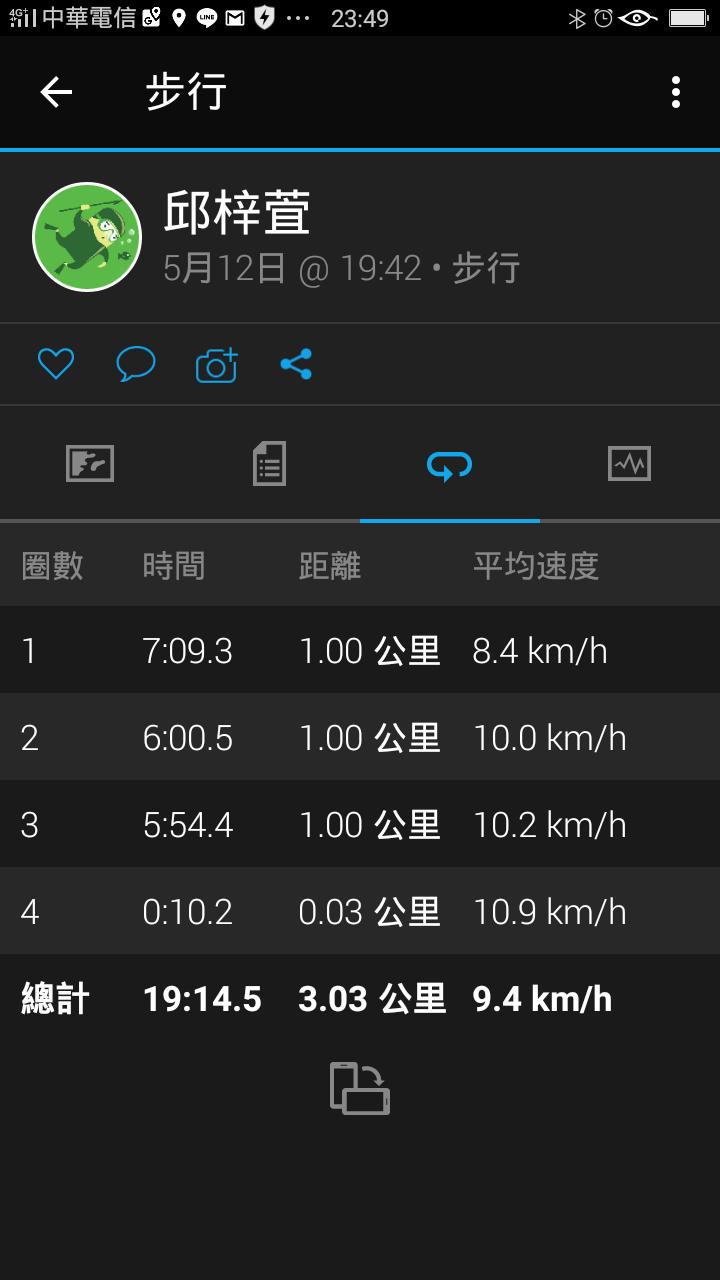The width and height of the screenshot is (720, 1280).
Task: Tap the rotate screen icon below the table
Action: 360,1088
